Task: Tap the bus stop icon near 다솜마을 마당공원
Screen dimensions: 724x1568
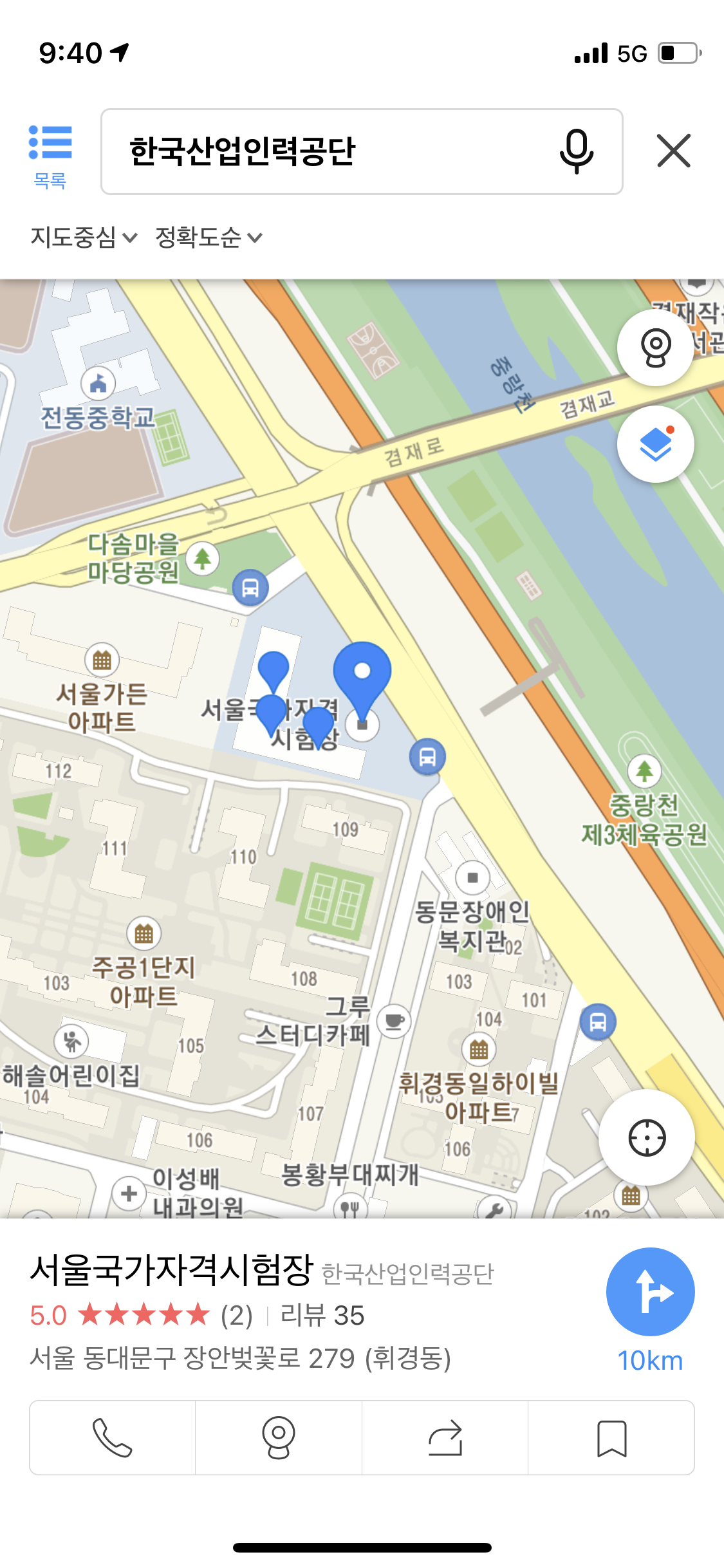Action: coord(250,587)
